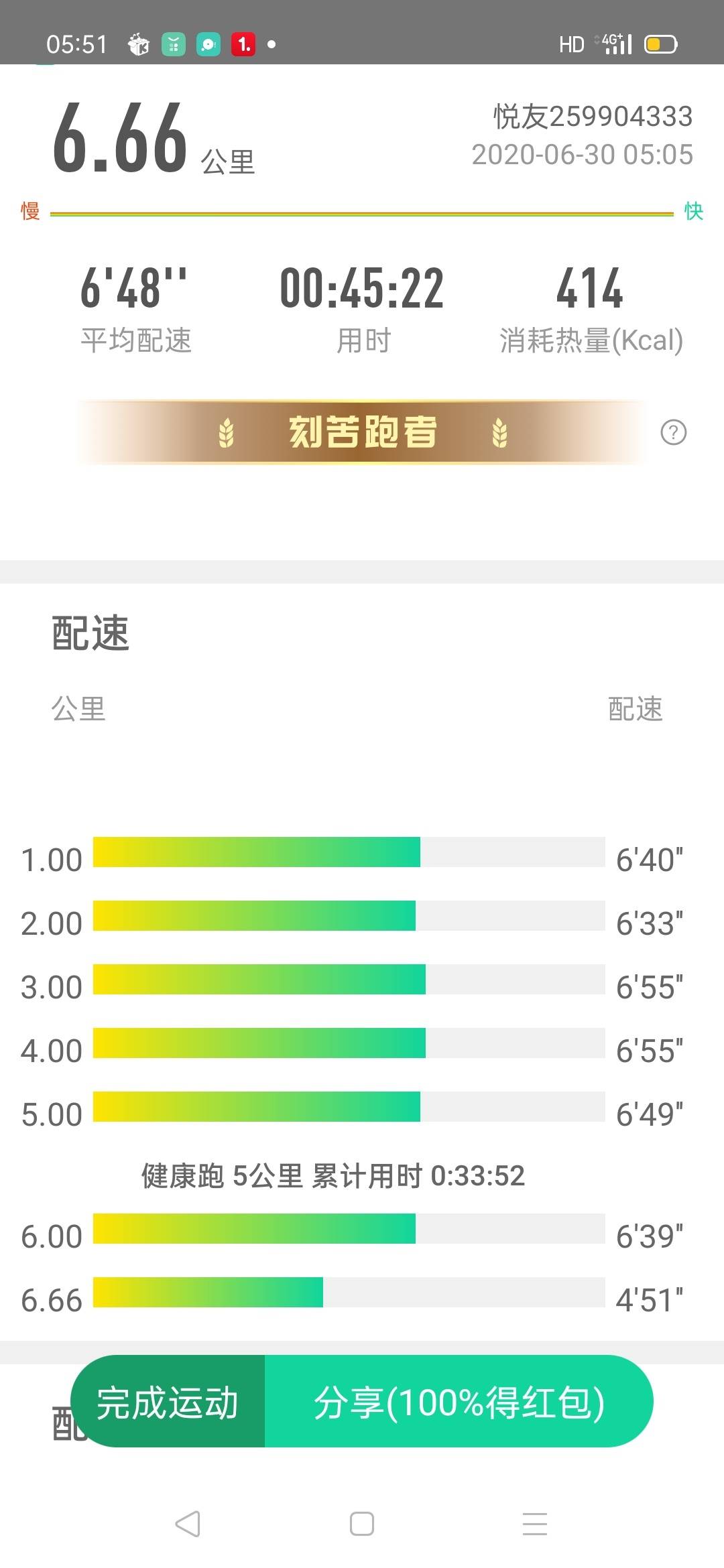
Task: Share the run via 分享(100%得红包)
Action: (459, 1401)
